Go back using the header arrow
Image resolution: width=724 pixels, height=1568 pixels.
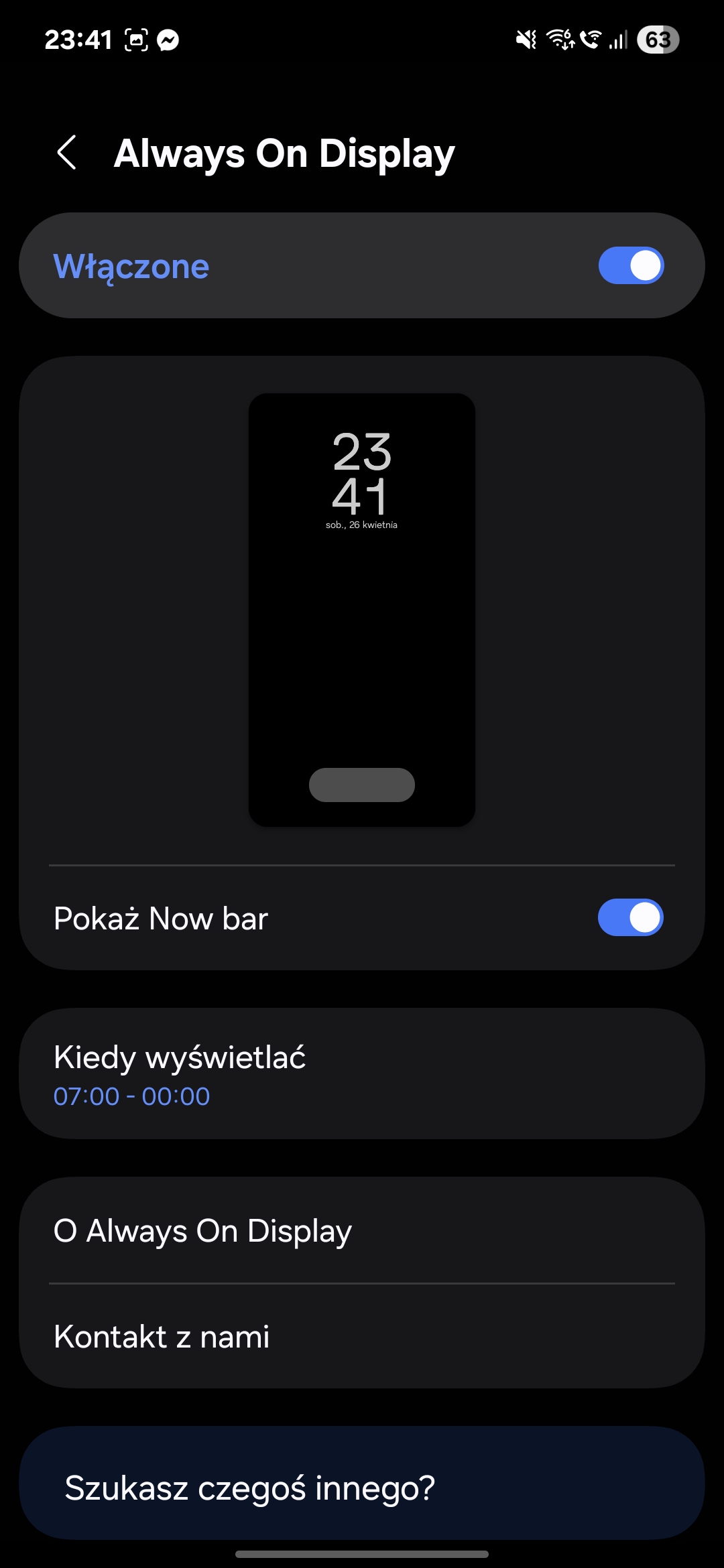click(66, 153)
